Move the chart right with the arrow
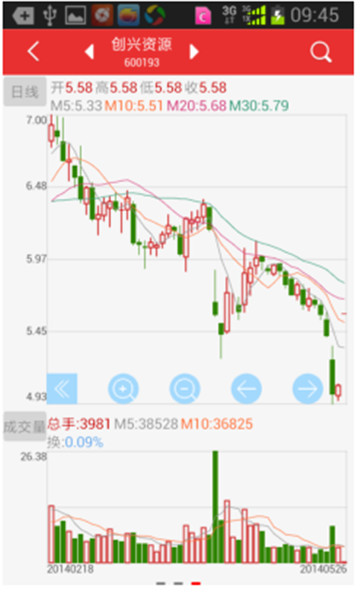 308,389
